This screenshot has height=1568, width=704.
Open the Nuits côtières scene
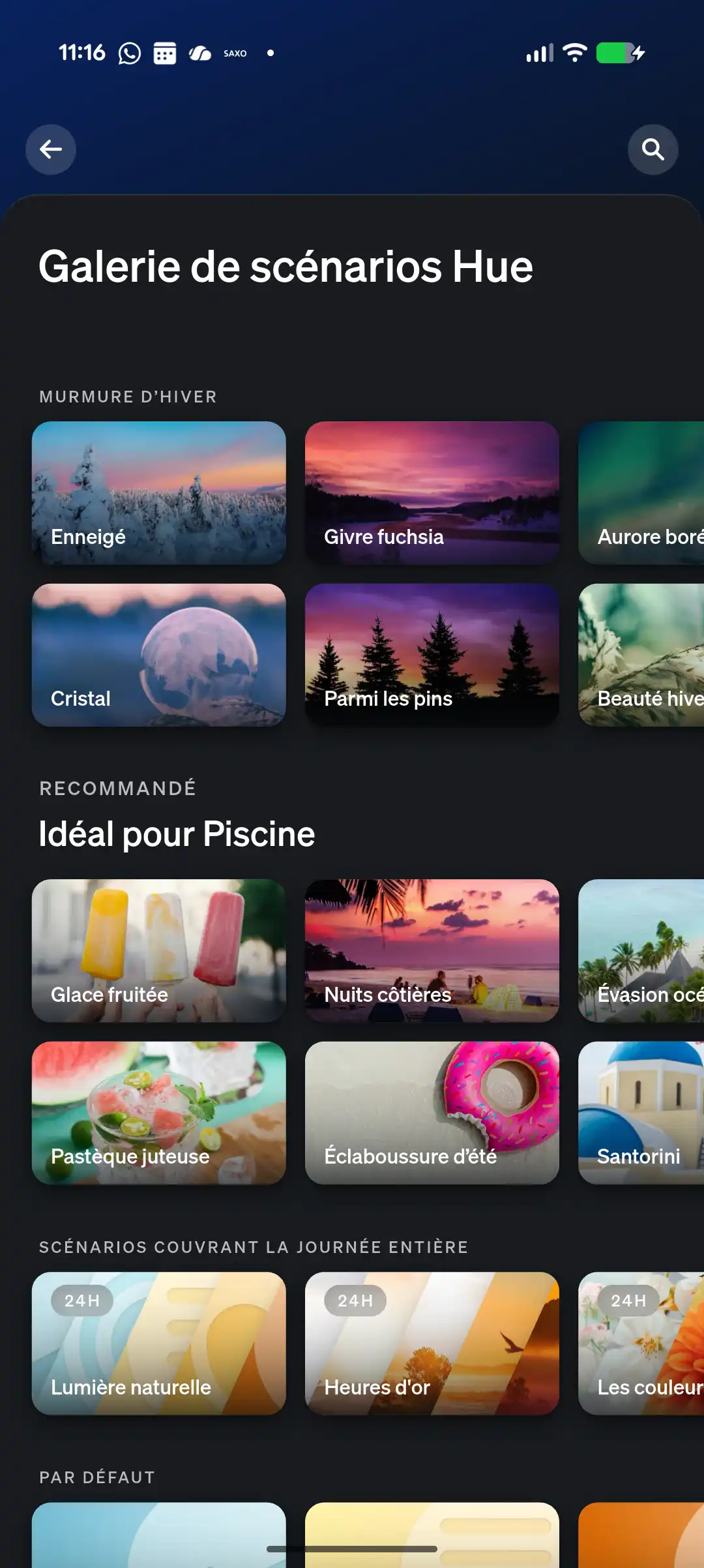click(x=432, y=950)
